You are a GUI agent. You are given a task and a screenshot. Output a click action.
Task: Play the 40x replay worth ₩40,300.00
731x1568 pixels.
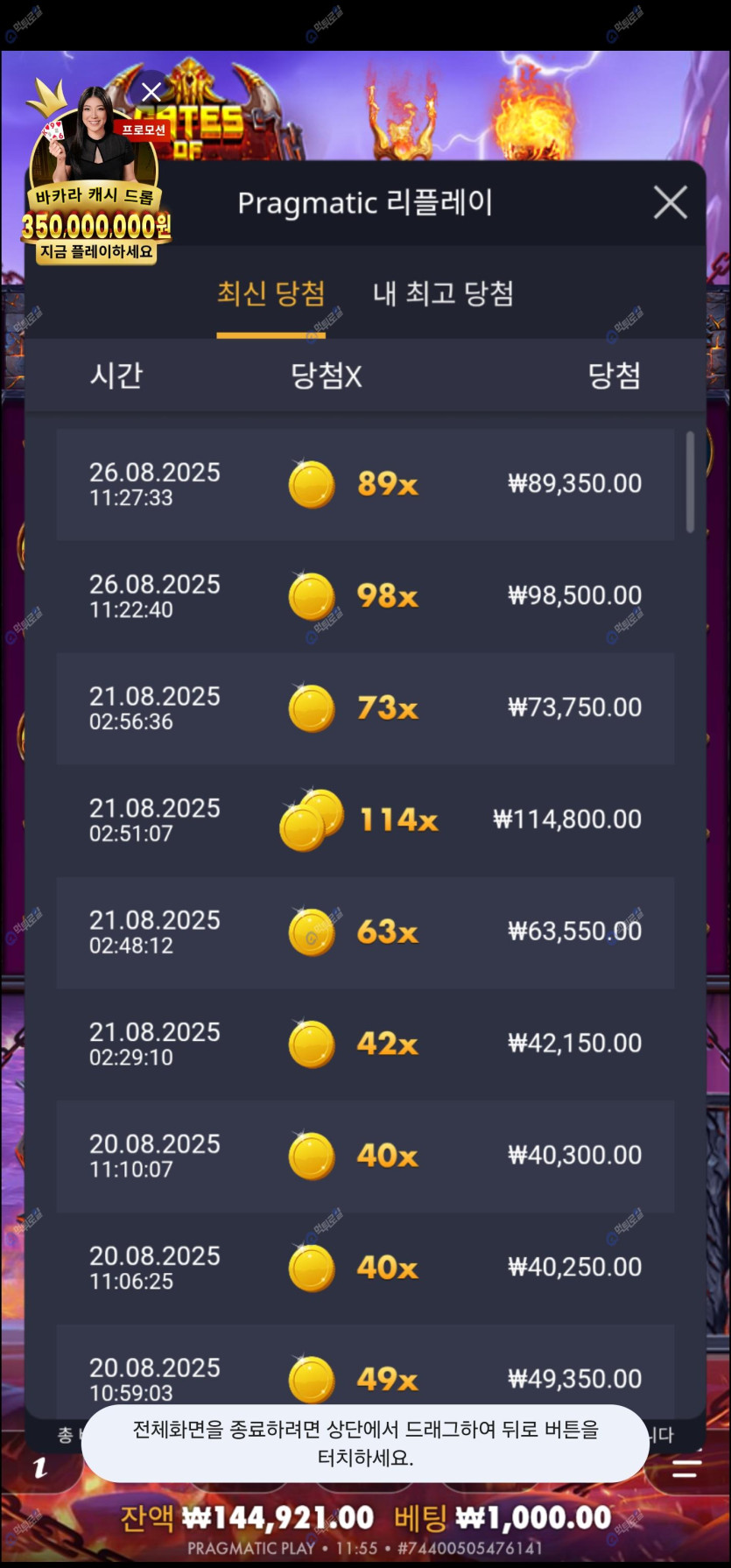(x=365, y=1157)
